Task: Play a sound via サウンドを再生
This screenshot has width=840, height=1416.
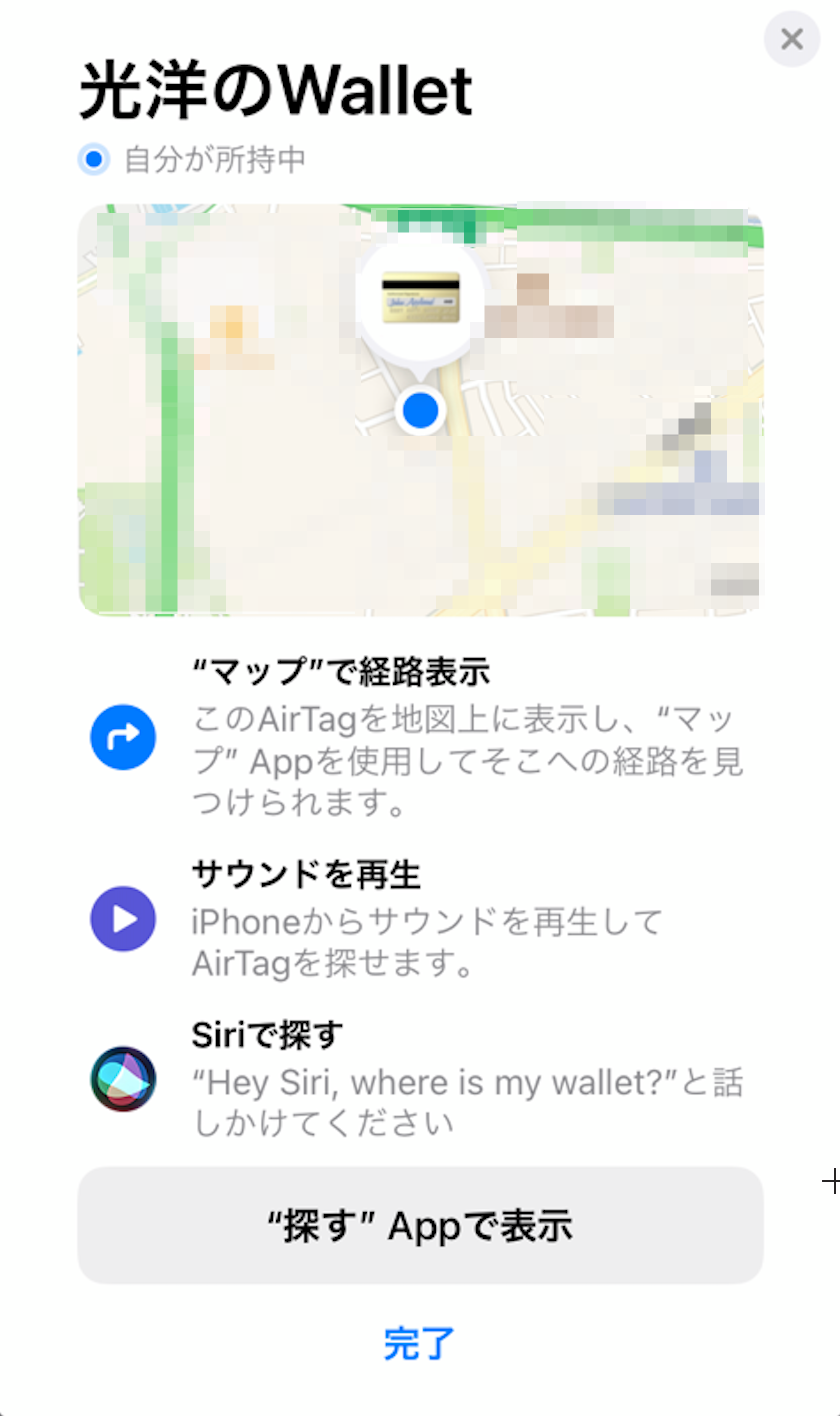Action: (421, 917)
